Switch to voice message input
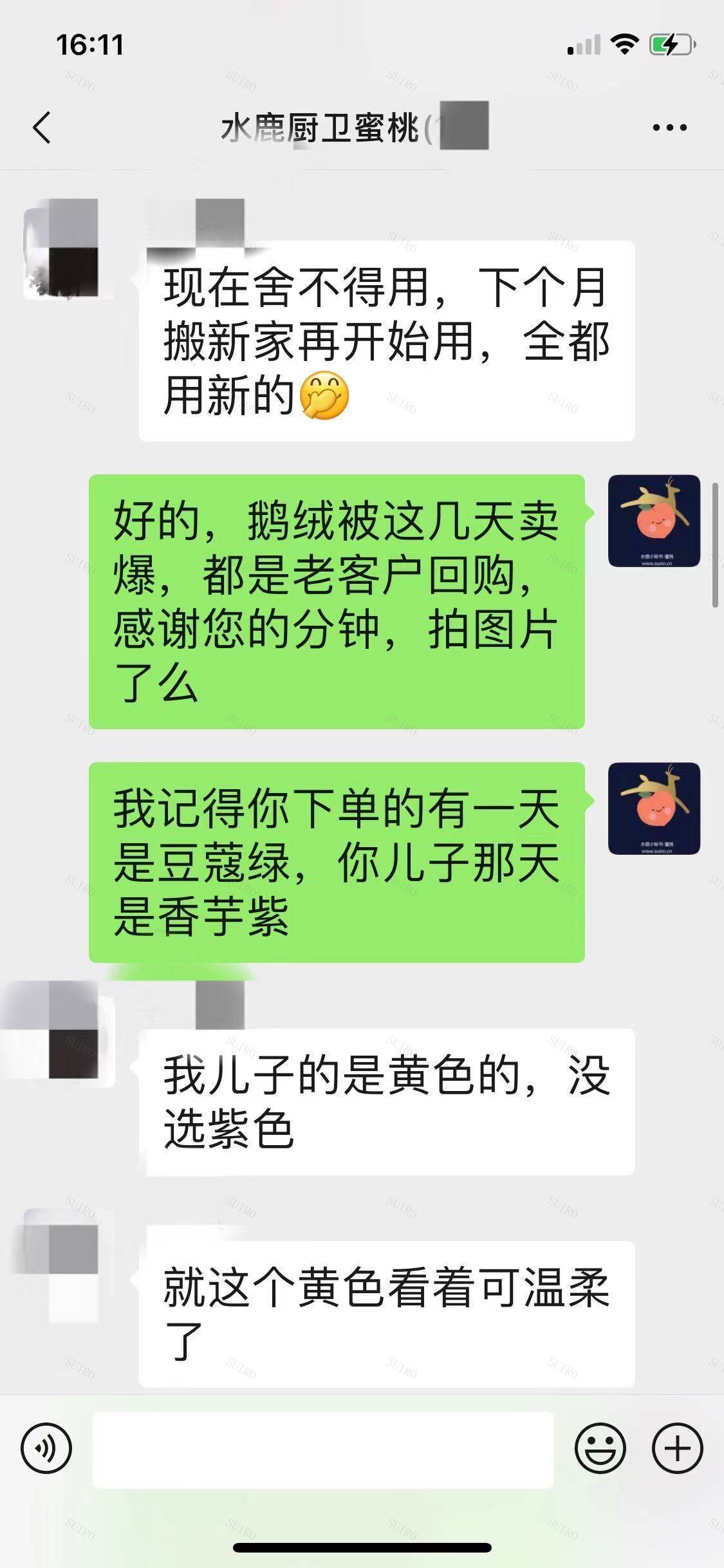The height and width of the screenshot is (1568, 724). coord(46,1449)
